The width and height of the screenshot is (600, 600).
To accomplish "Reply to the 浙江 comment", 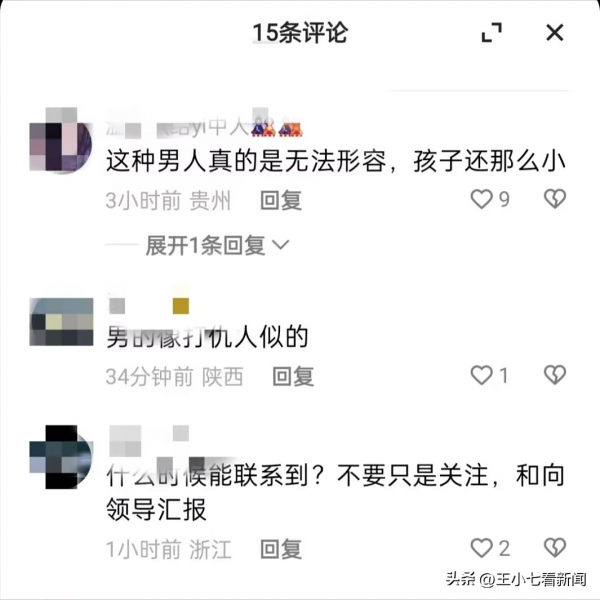I will point(281,548).
